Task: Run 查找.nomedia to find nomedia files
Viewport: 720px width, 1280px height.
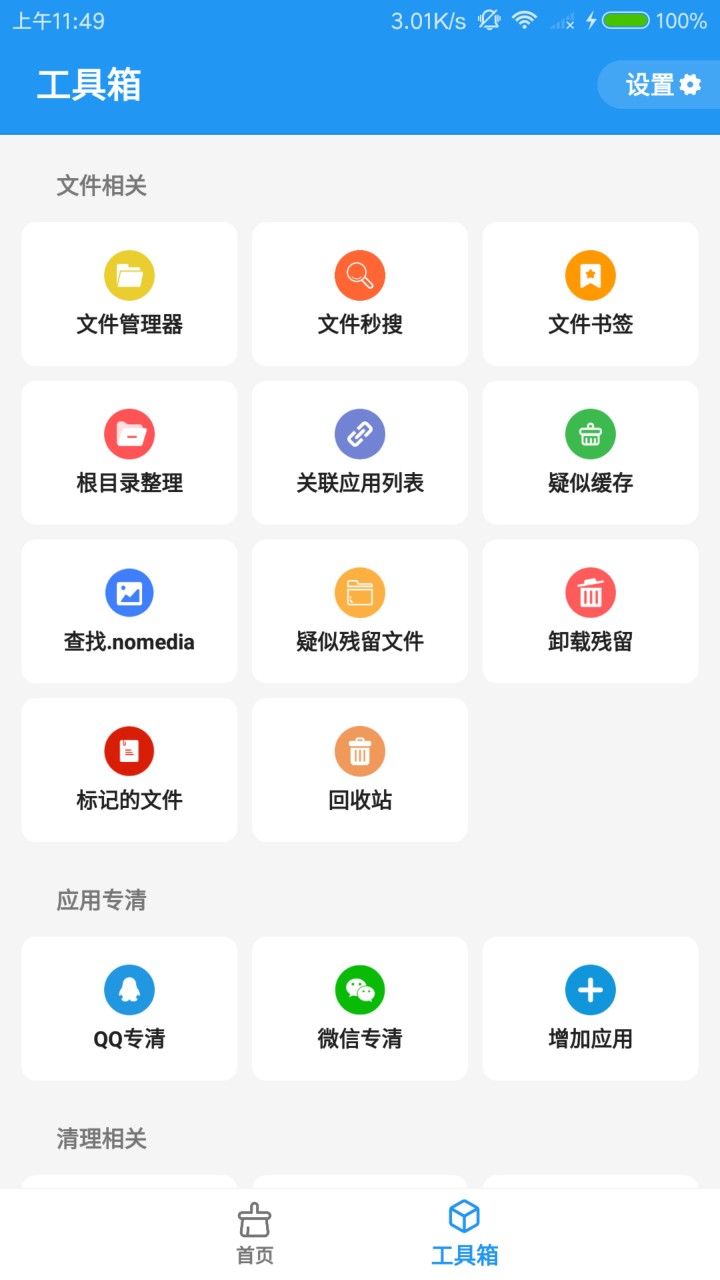Action: coord(128,611)
